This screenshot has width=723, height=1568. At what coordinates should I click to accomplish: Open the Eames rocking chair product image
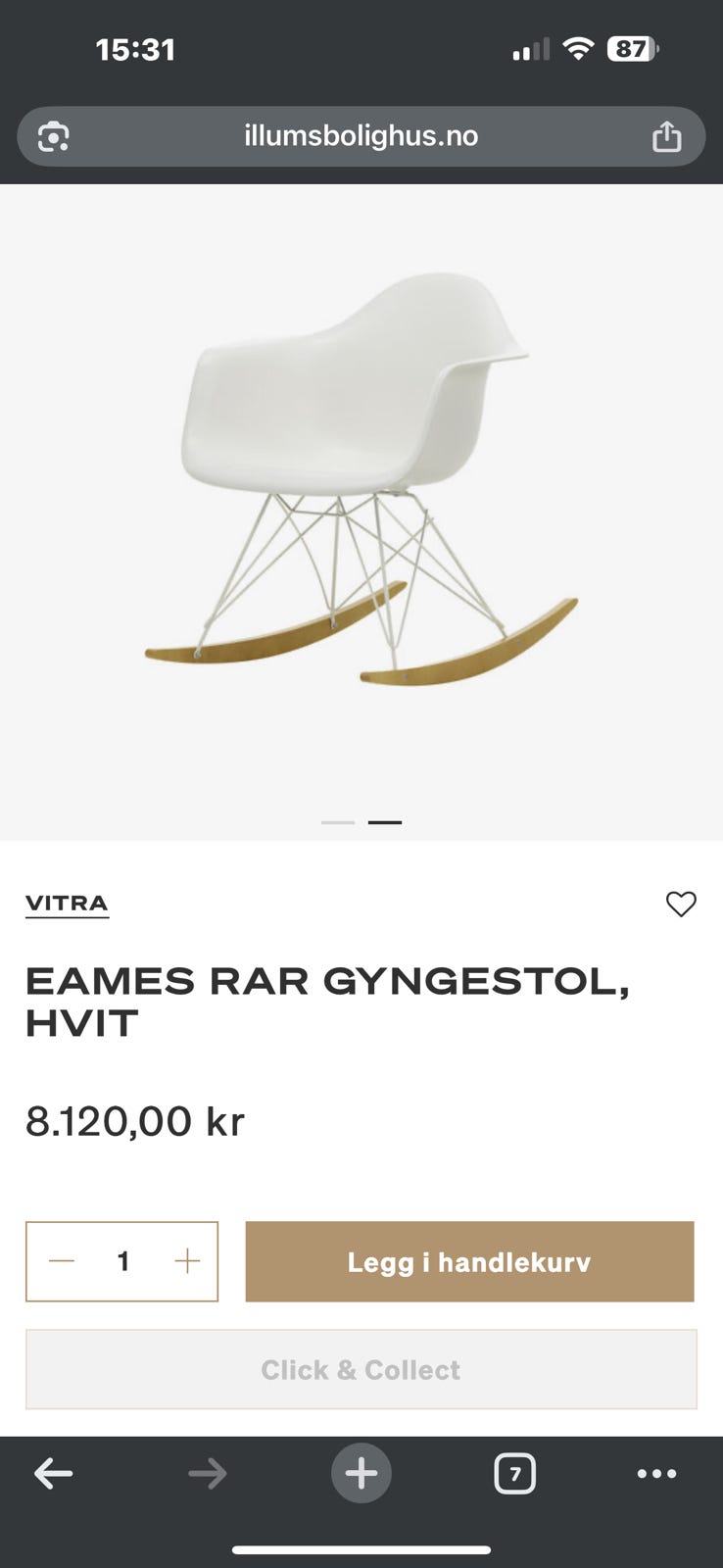click(361, 480)
